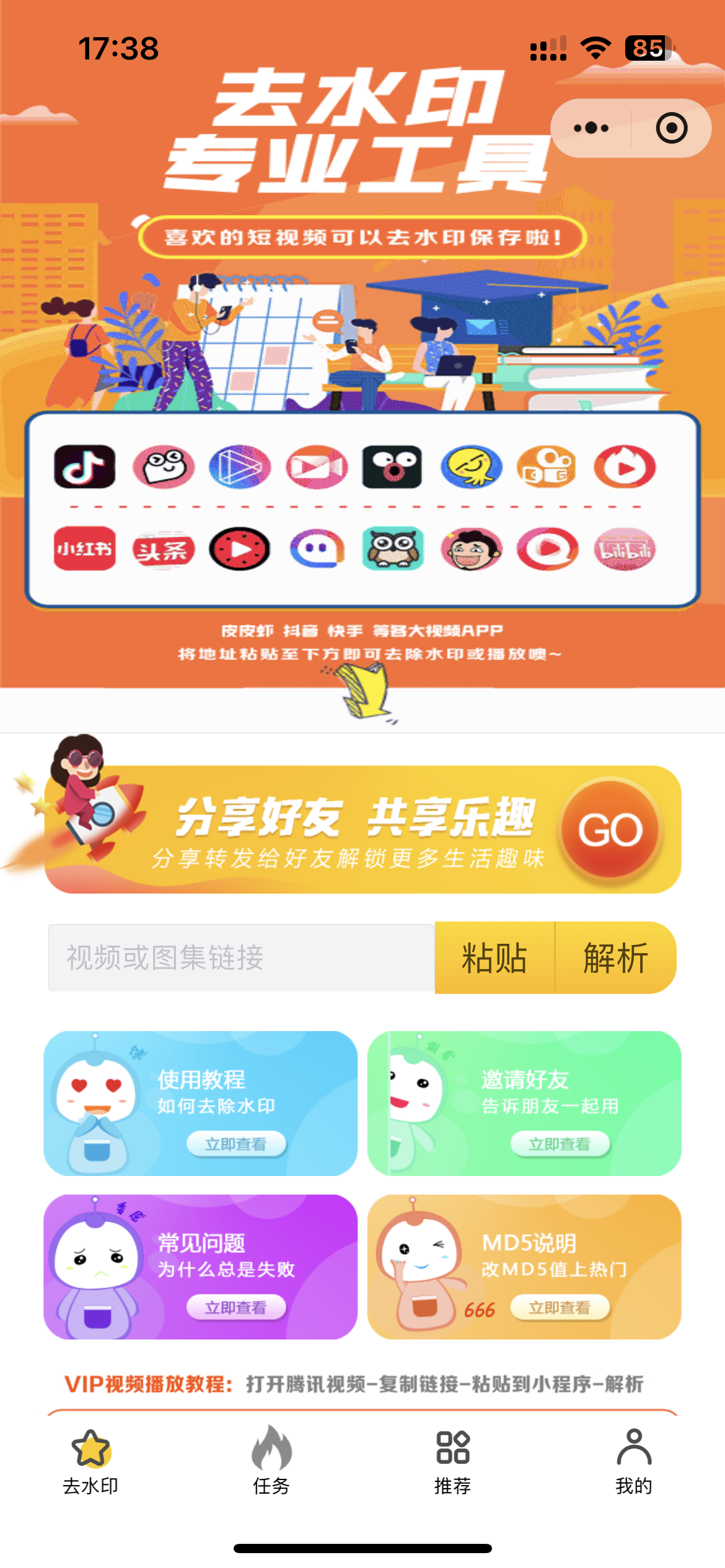Switch to the 任务 tab
The width and height of the screenshot is (725, 1568).
tap(271, 1461)
